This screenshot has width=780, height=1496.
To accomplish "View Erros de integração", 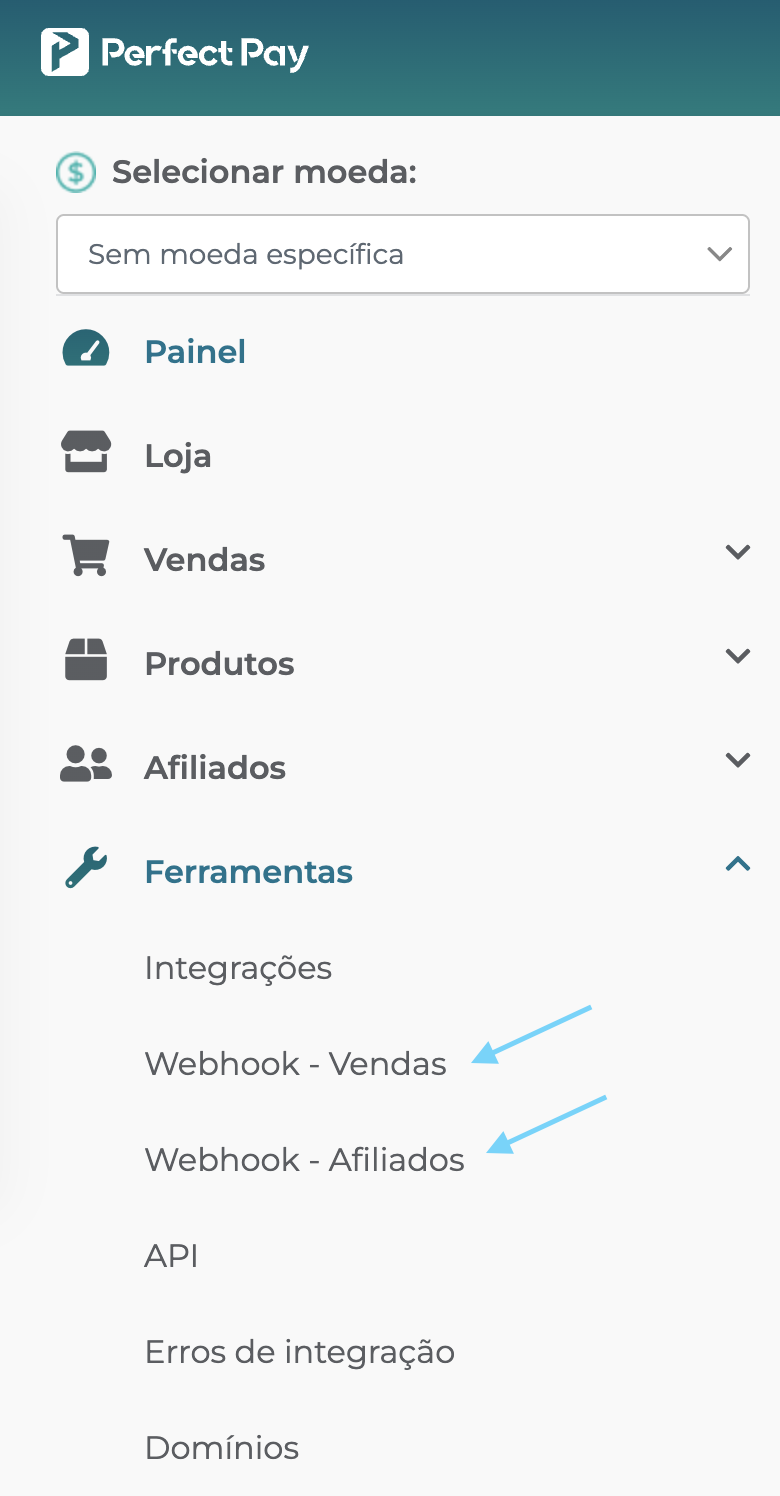I will 299,1352.
